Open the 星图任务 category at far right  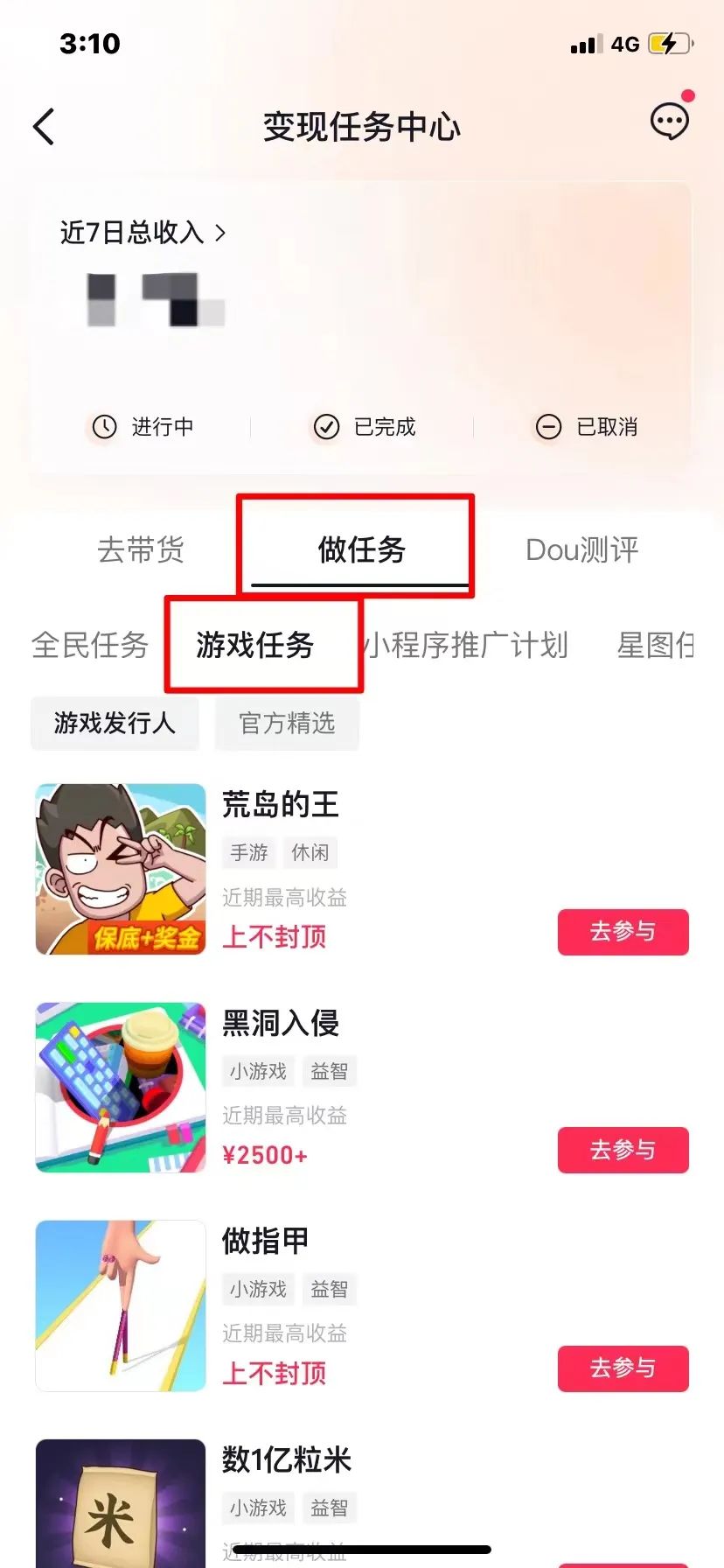click(665, 646)
